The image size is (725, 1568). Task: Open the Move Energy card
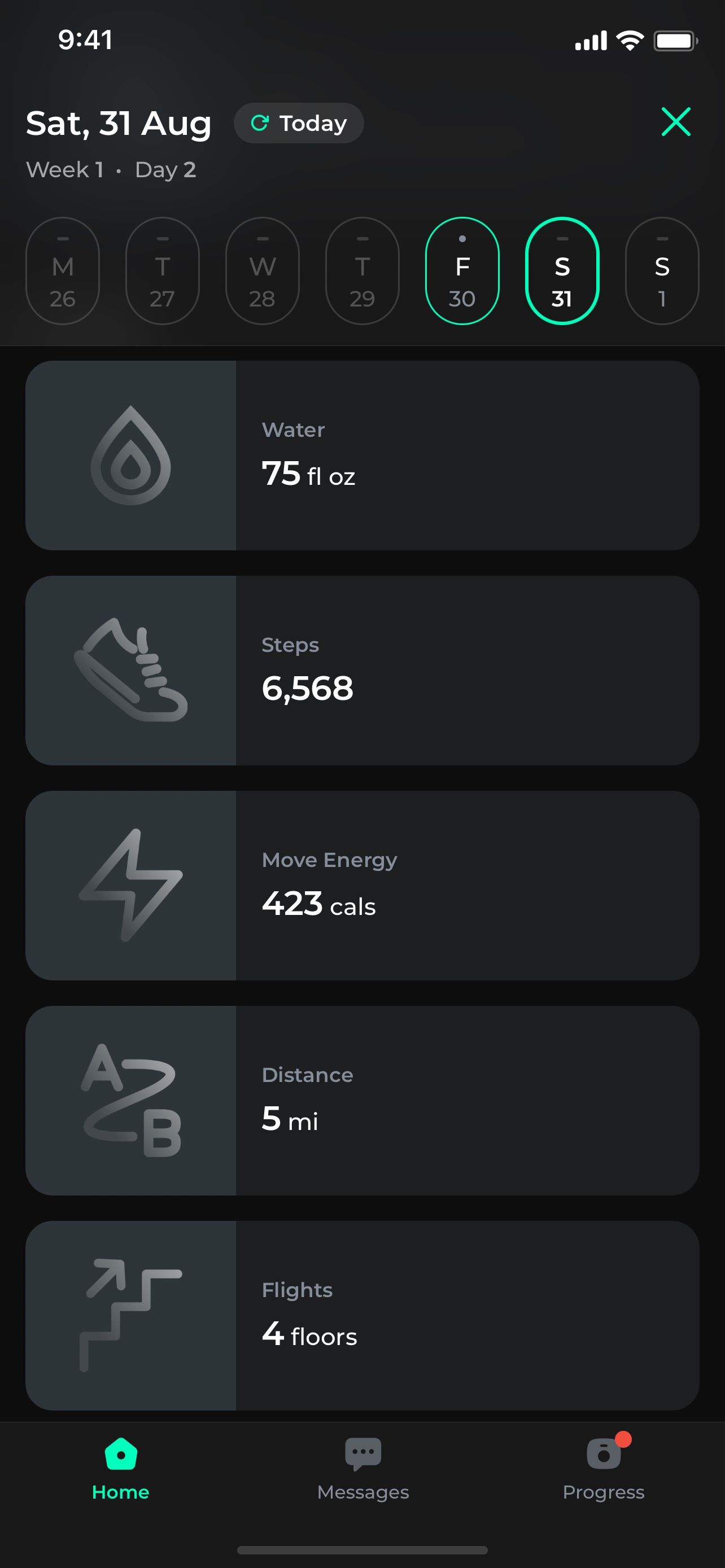(x=362, y=885)
